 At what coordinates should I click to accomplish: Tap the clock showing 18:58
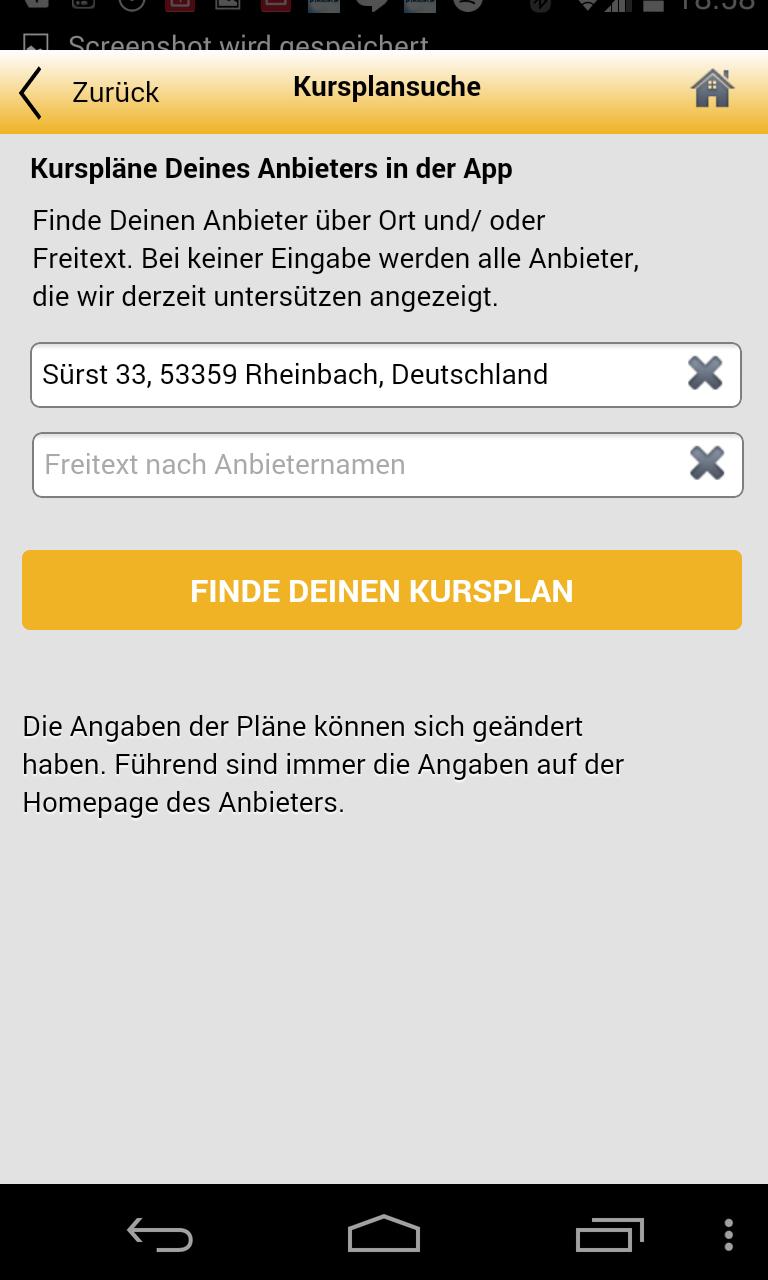coord(725,10)
